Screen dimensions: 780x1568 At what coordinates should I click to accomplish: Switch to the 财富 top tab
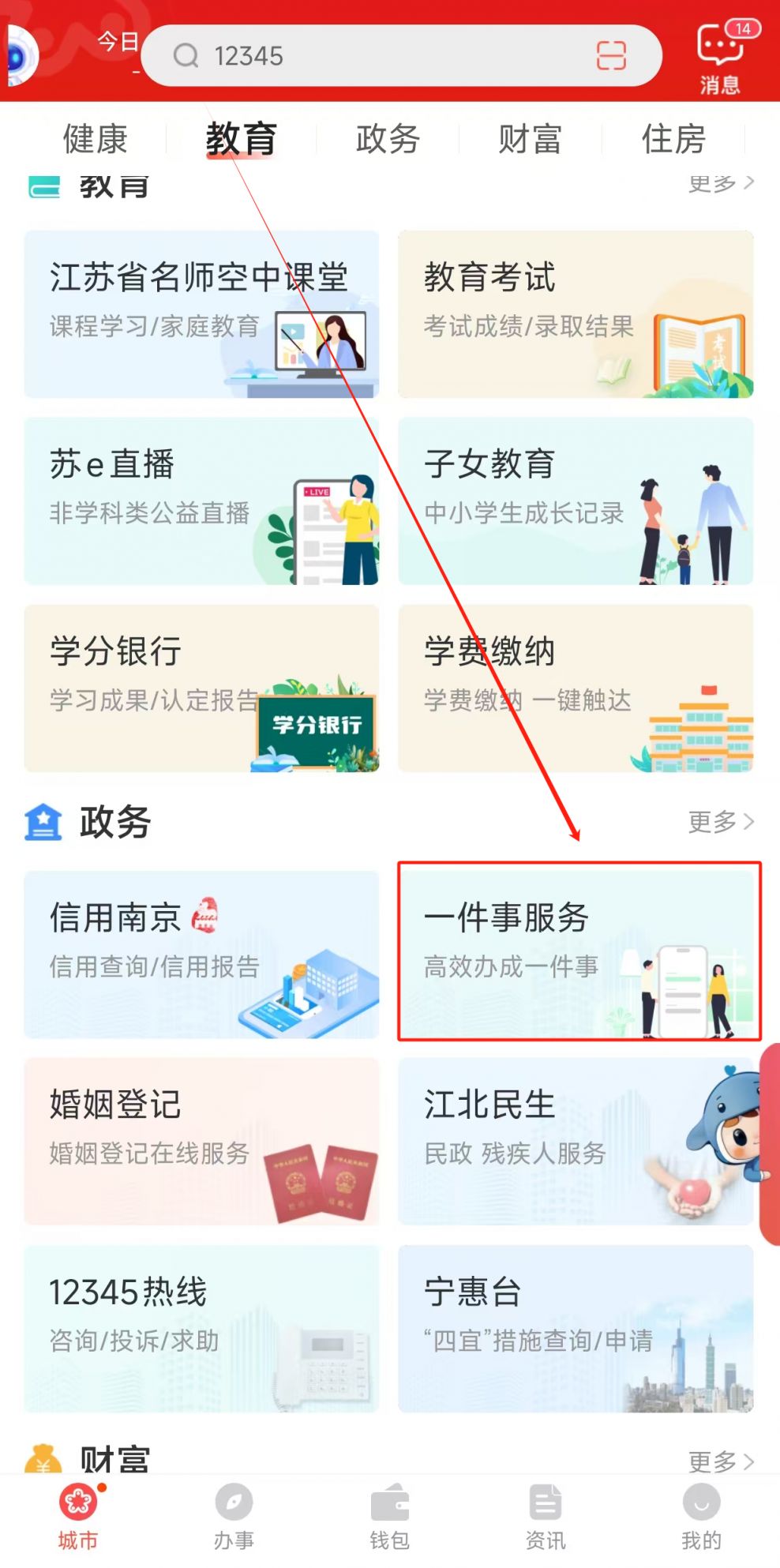point(529,139)
